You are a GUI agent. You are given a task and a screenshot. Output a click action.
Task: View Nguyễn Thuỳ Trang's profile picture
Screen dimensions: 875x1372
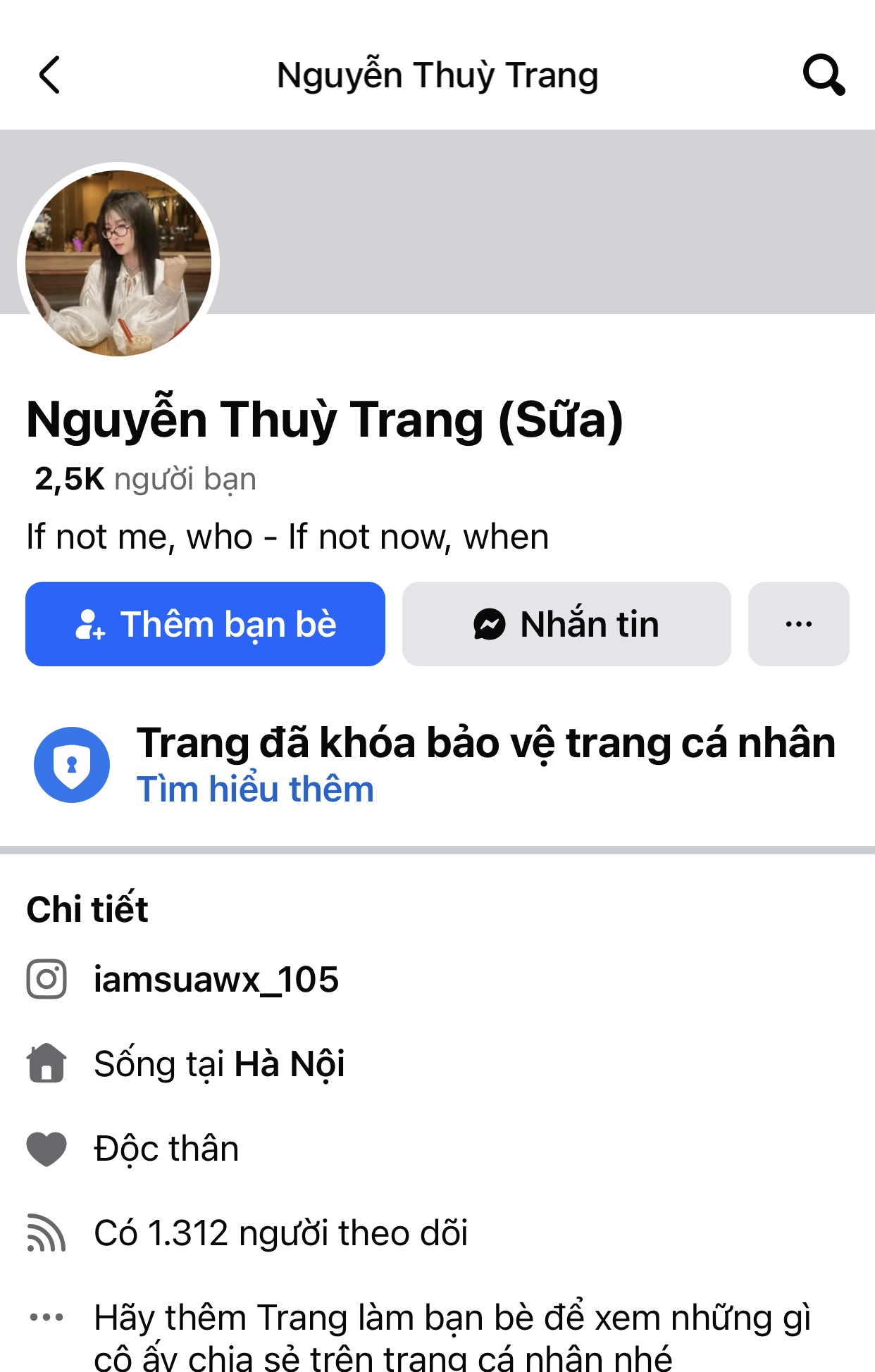point(118,263)
